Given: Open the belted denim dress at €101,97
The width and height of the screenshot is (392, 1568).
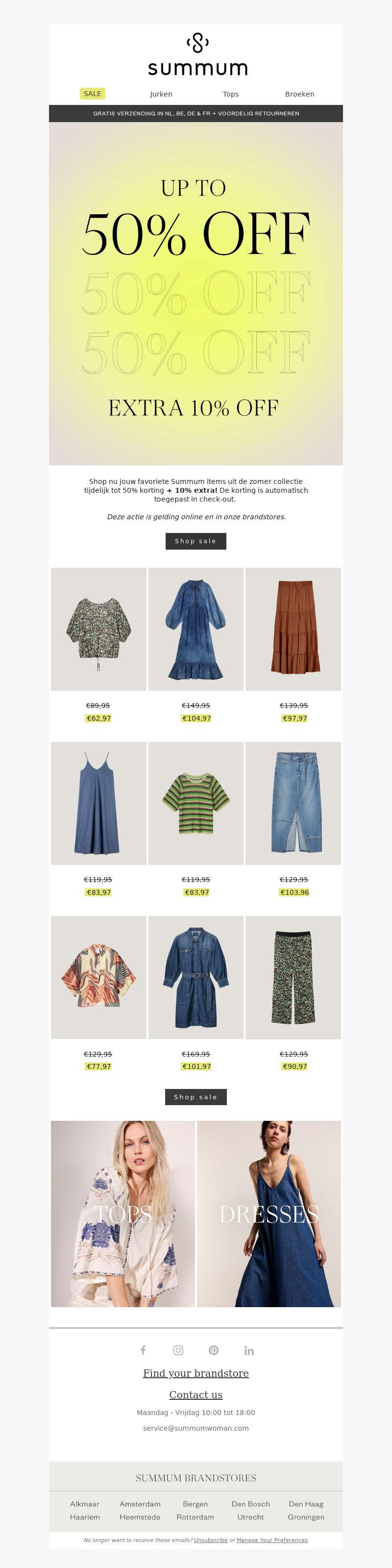Looking at the screenshot, I should pos(196,978).
